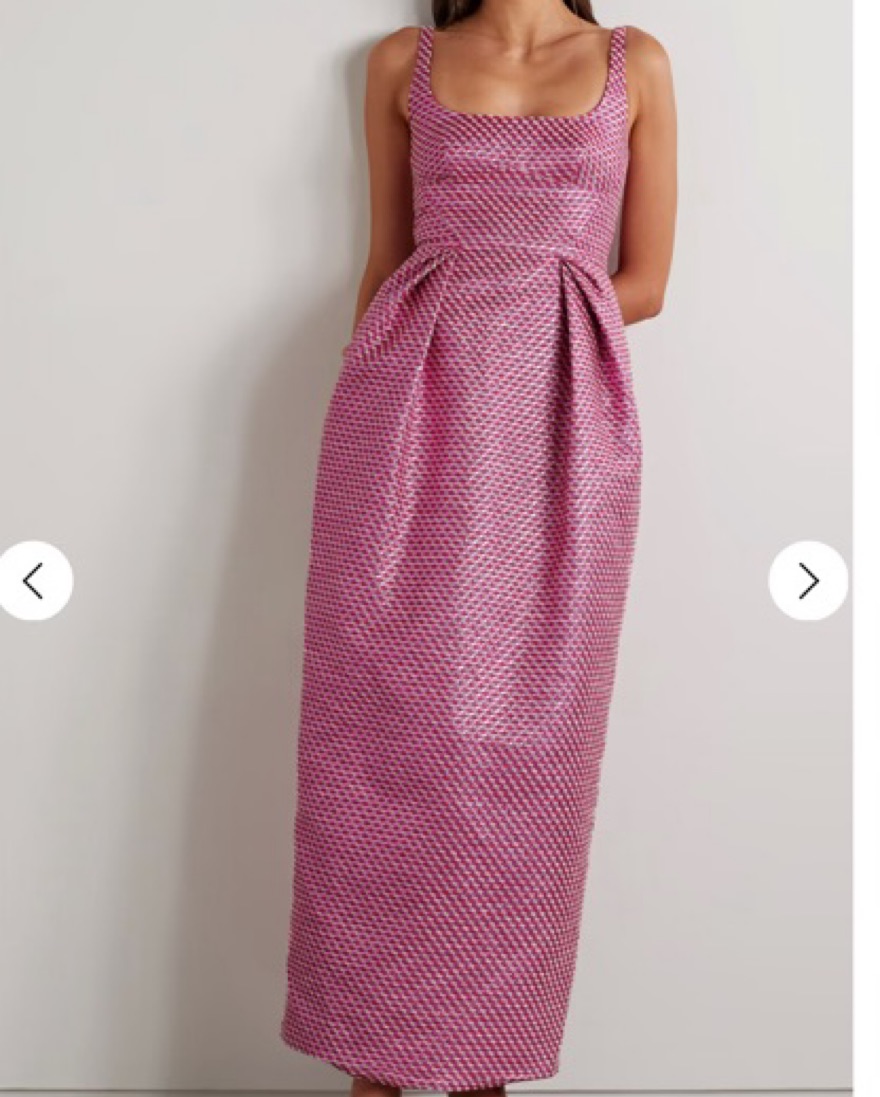Go to the previous product photo
880x1097 pixels.
tap(34, 581)
